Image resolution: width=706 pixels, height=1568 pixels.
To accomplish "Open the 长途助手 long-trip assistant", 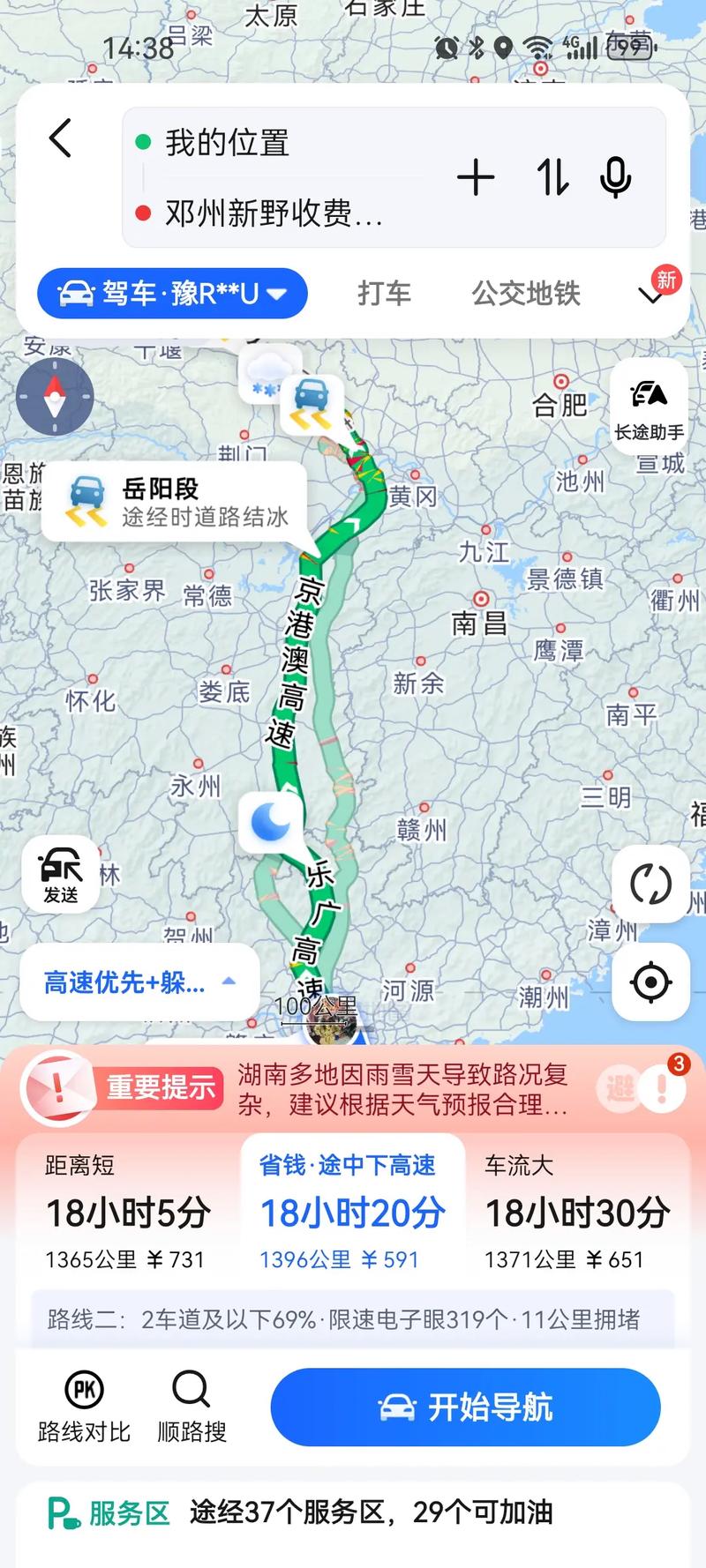I will click(x=650, y=407).
